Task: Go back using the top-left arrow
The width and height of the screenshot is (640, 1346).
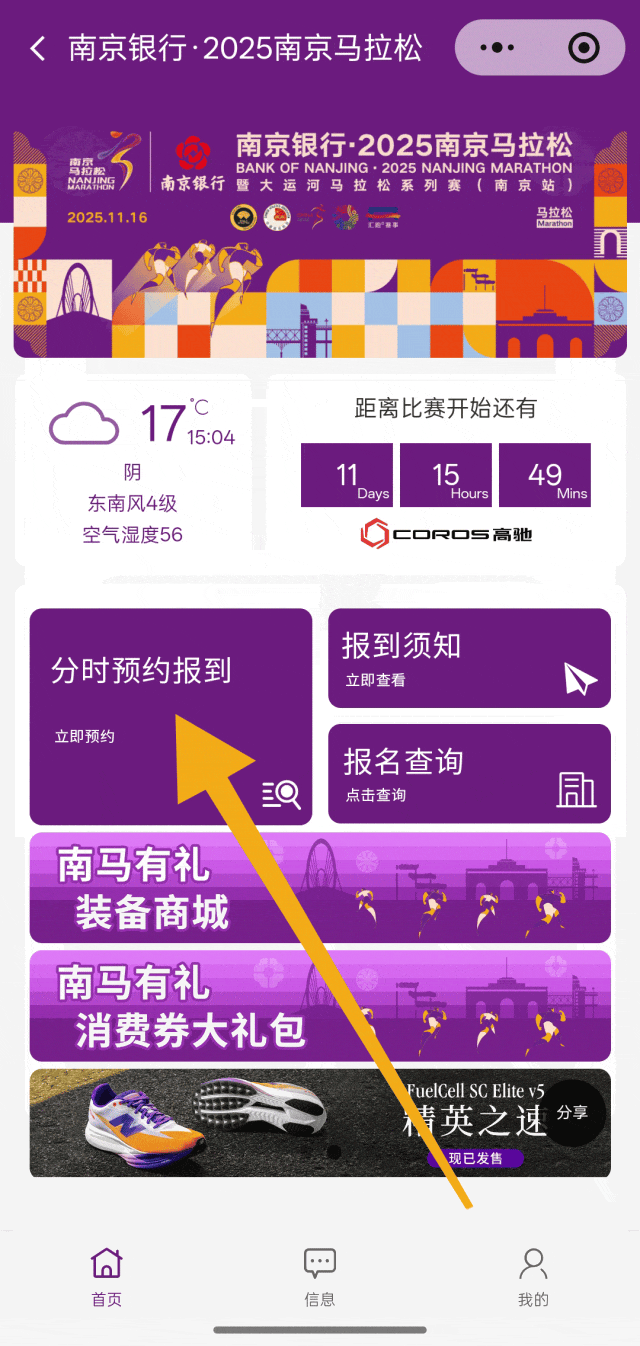Action: coord(38,48)
